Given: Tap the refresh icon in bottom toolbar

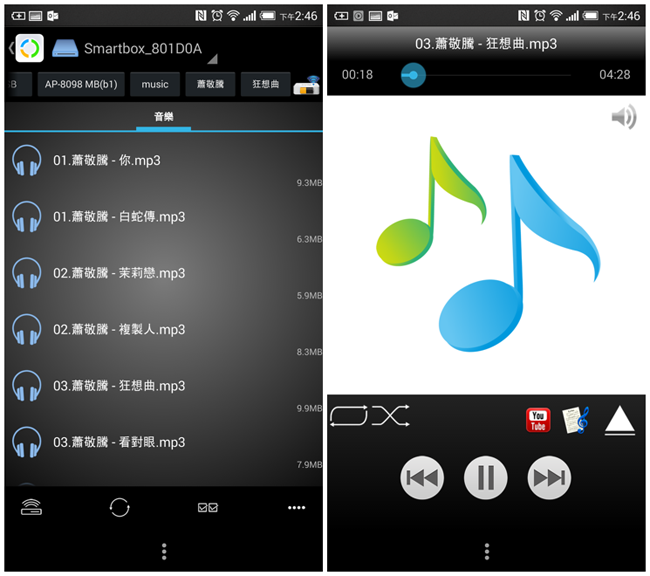Looking at the screenshot, I should click(x=120, y=507).
